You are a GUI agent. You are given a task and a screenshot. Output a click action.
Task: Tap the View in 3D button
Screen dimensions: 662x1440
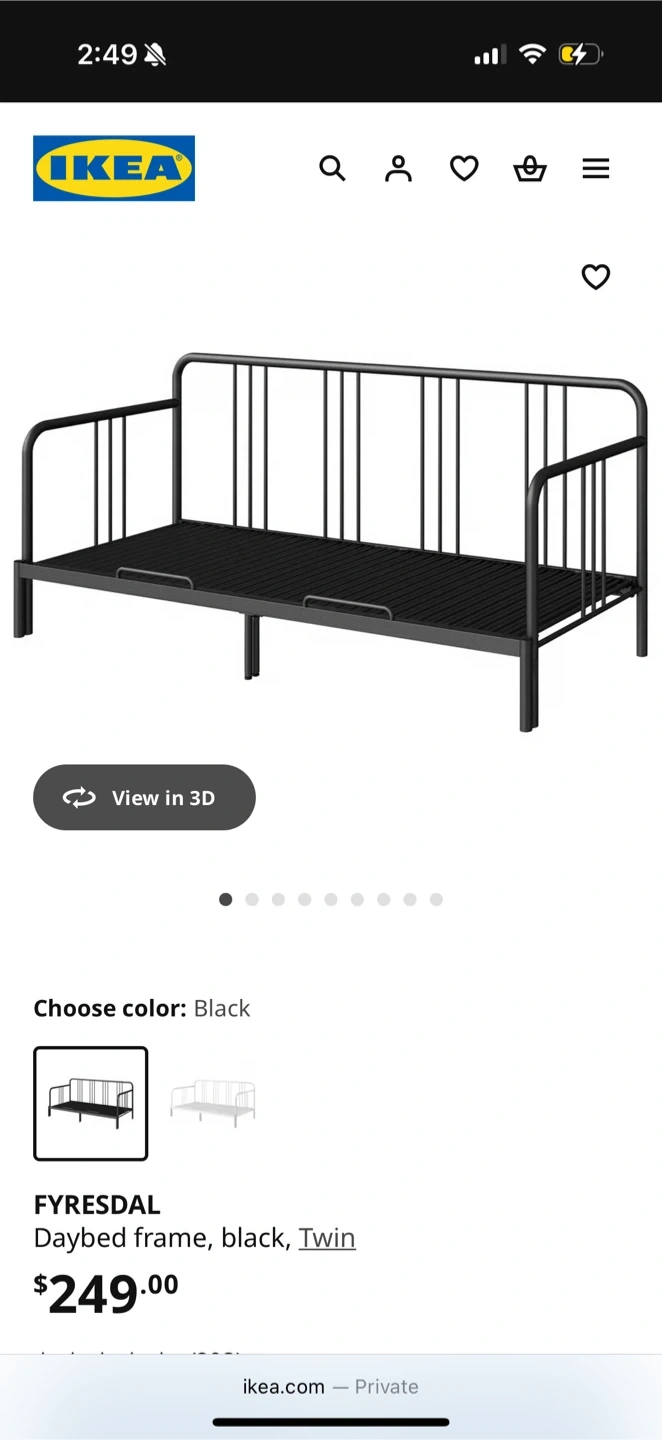144,797
